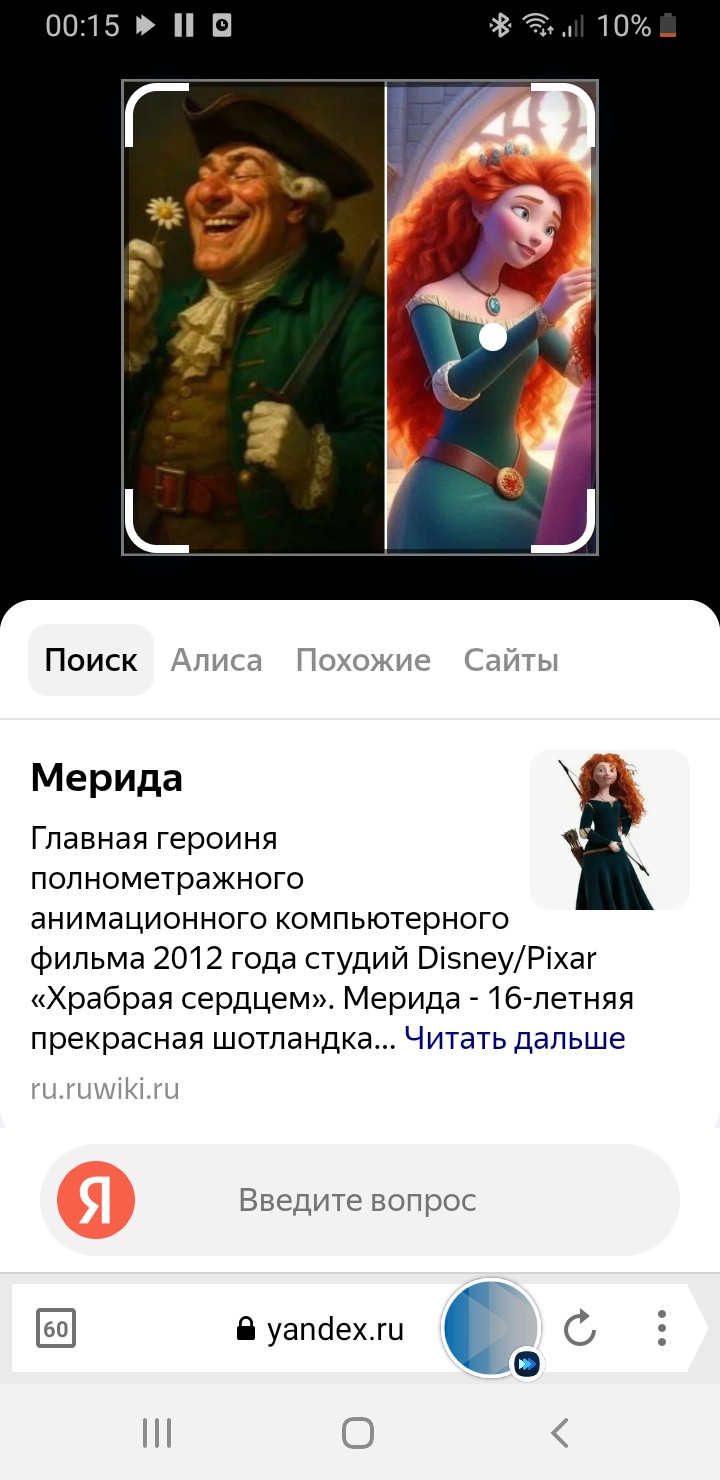Tap the white selection point on the image
Image resolution: width=720 pixels, height=1480 pixels.
(493, 337)
